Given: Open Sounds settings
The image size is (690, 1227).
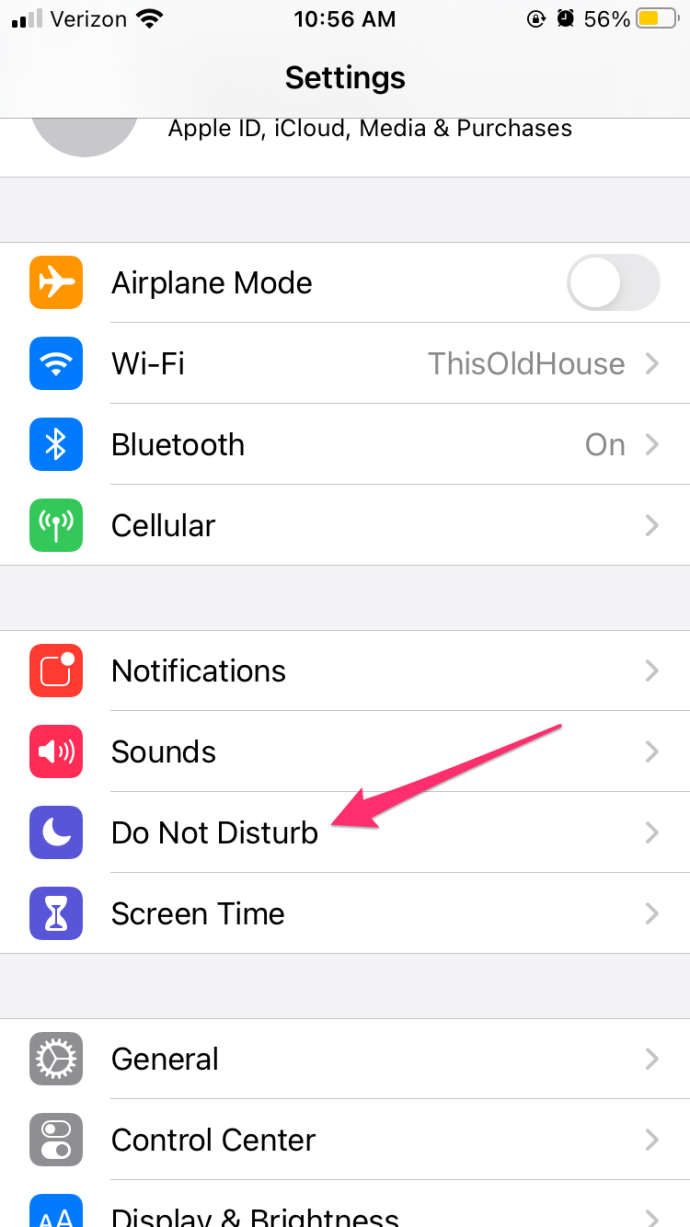Looking at the screenshot, I should tap(345, 752).
